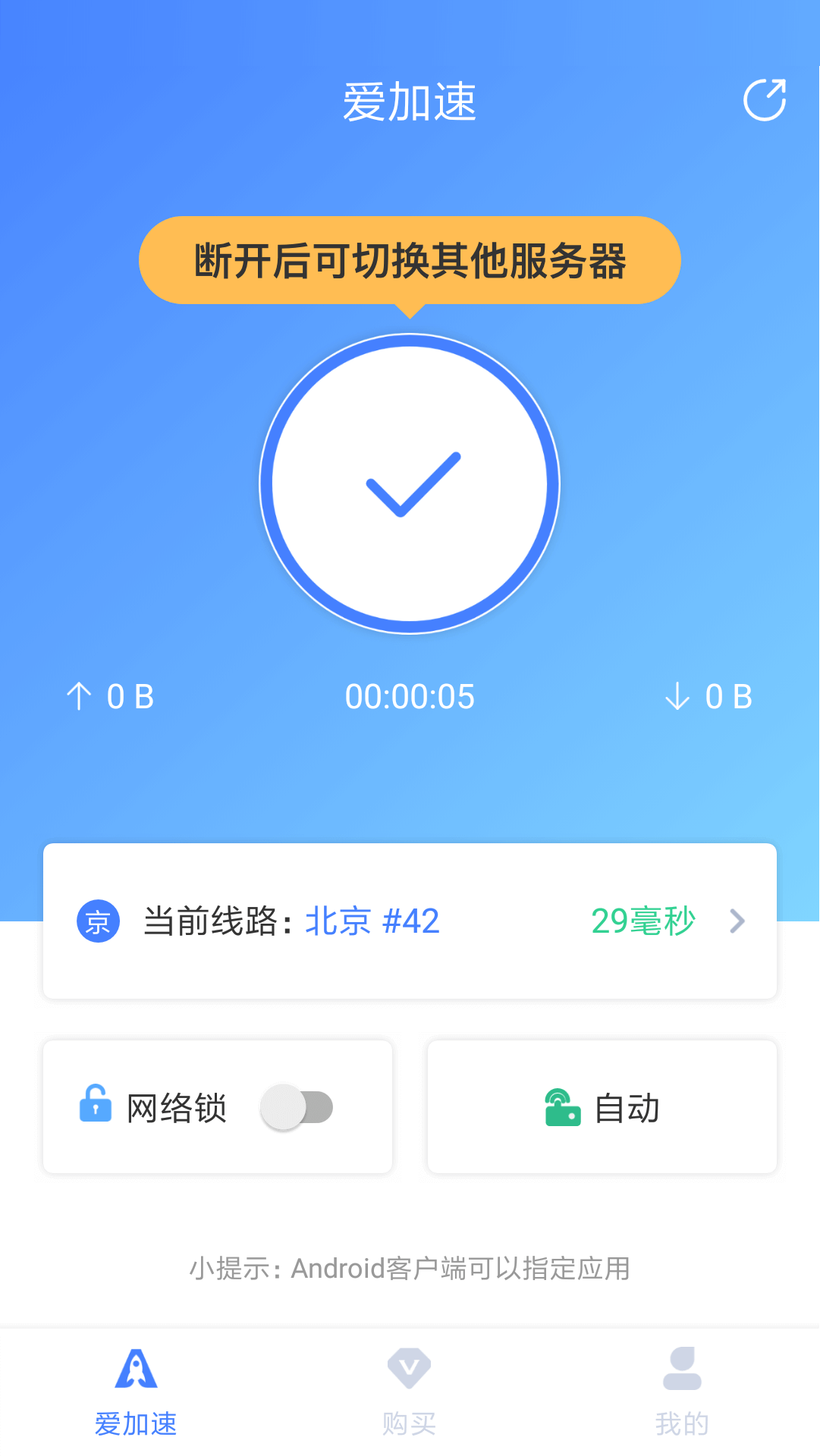This screenshot has width=820, height=1456.
Task: Click the 当前线路 card to change servers
Action: point(410,920)
